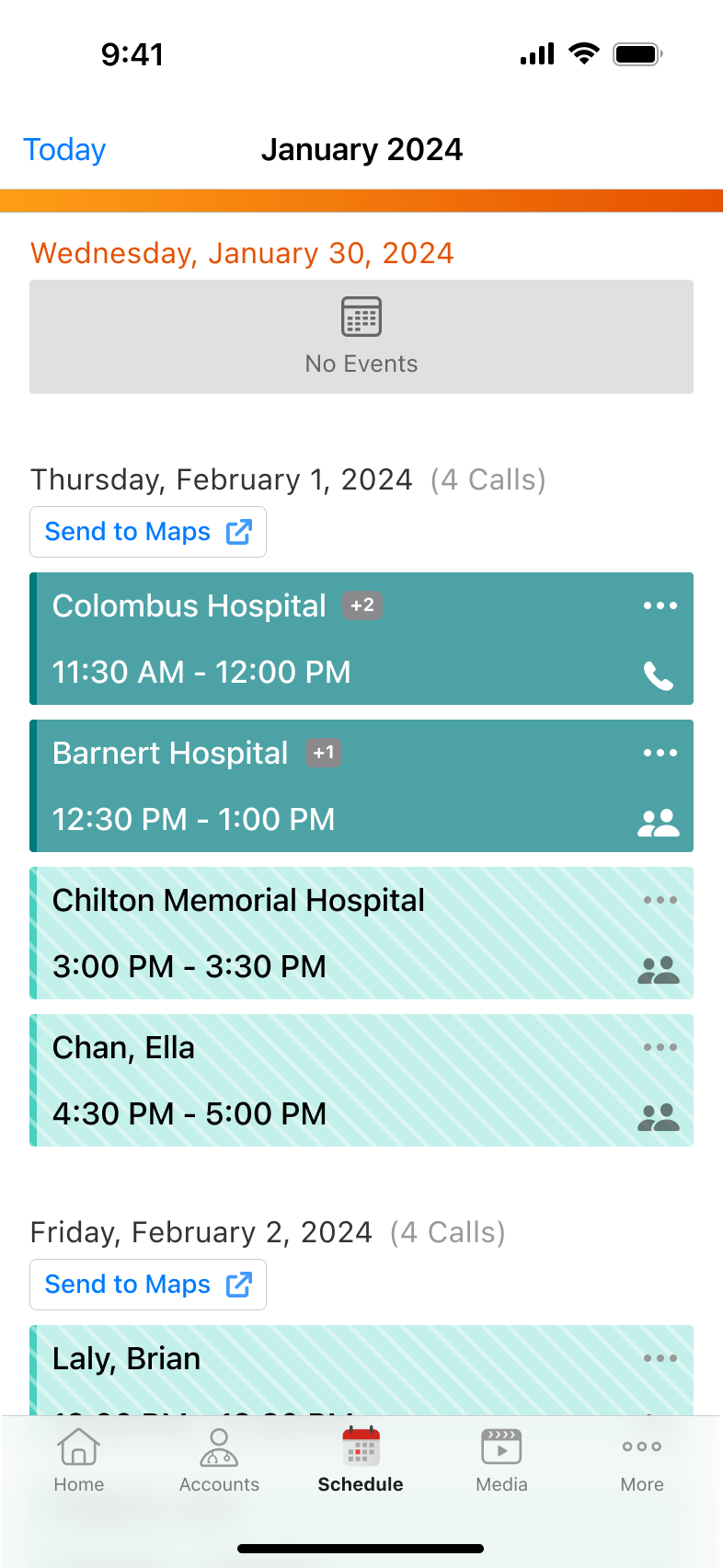Switch to the Accounts tab
Screen dimensions: 723x1568
coord(219,1460)
